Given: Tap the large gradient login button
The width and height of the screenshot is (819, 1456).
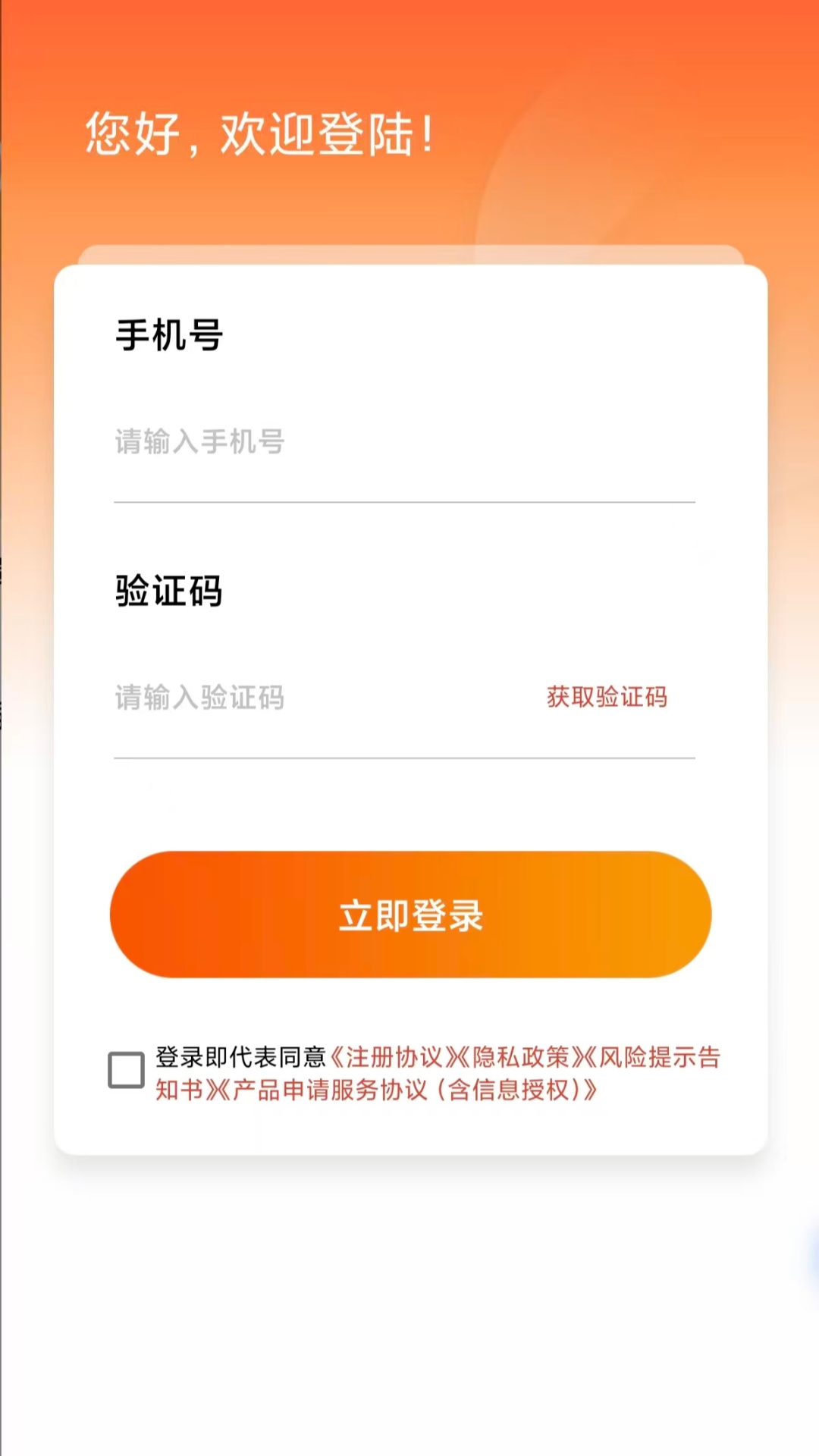Looking at the screenshot, I should tap(409, 915).
